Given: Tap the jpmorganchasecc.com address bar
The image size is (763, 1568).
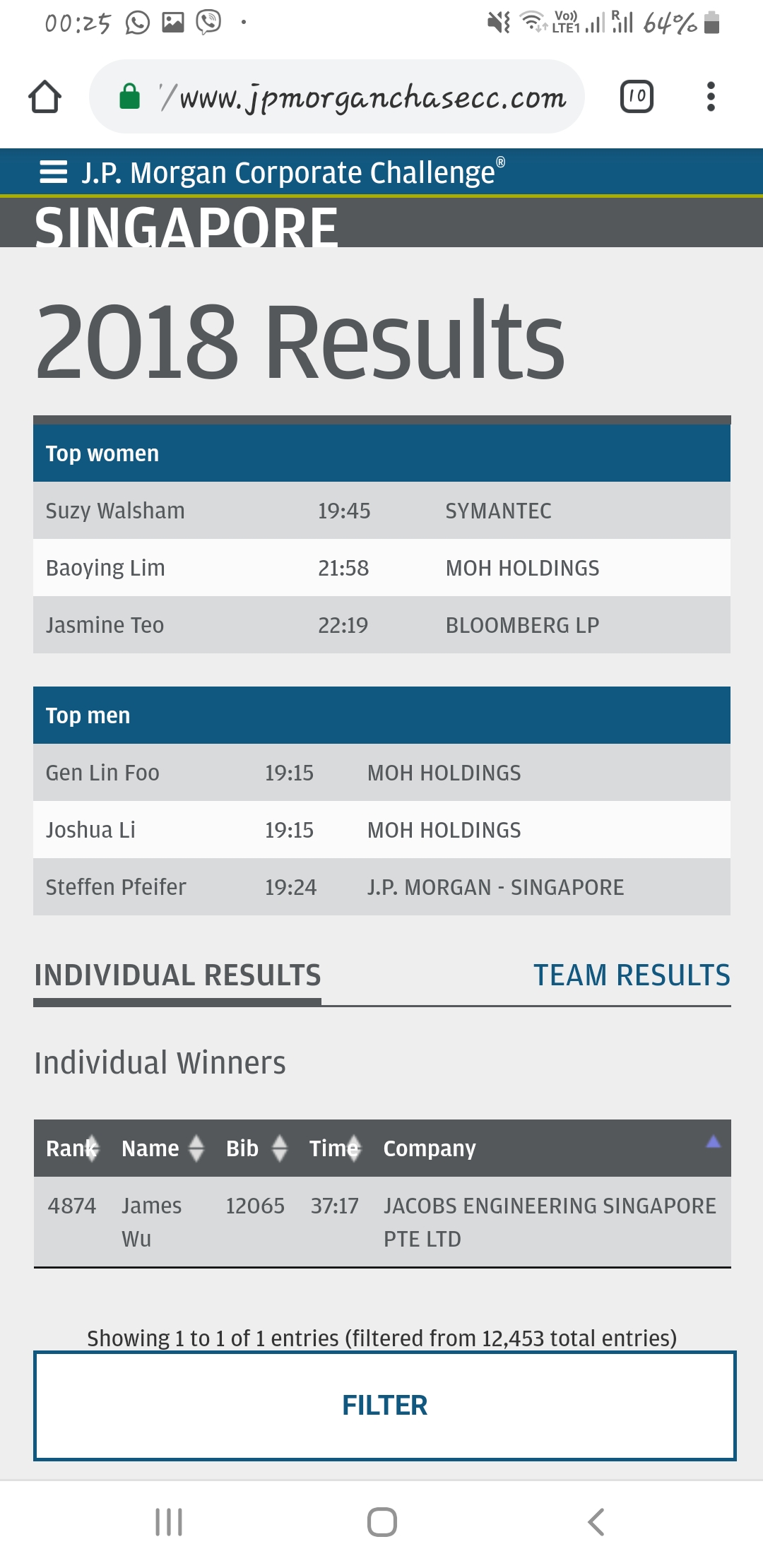Looking at the screenshot, I should (x=336, y=97).
